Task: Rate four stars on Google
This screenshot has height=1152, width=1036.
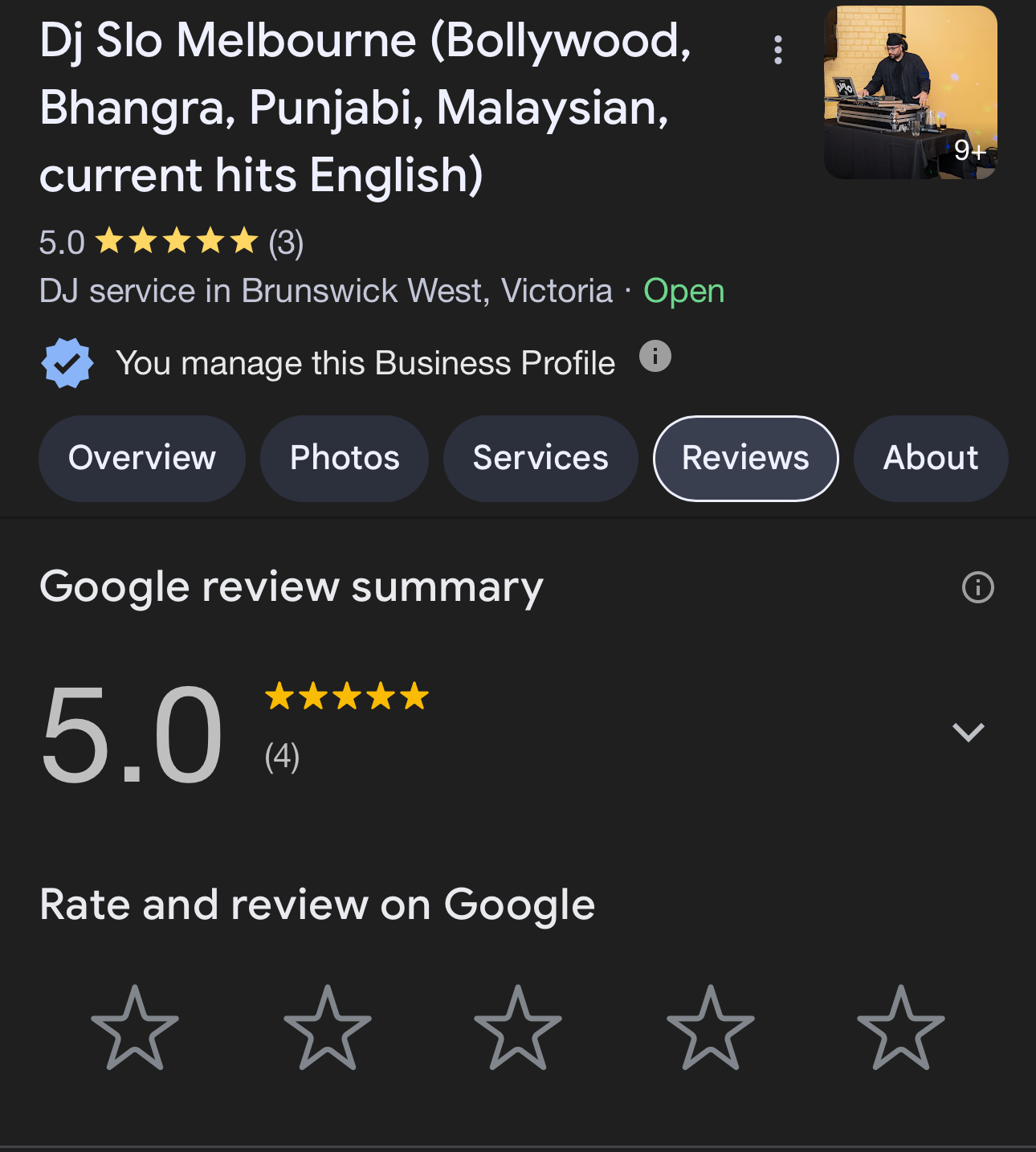Action: coord(710,1028)
